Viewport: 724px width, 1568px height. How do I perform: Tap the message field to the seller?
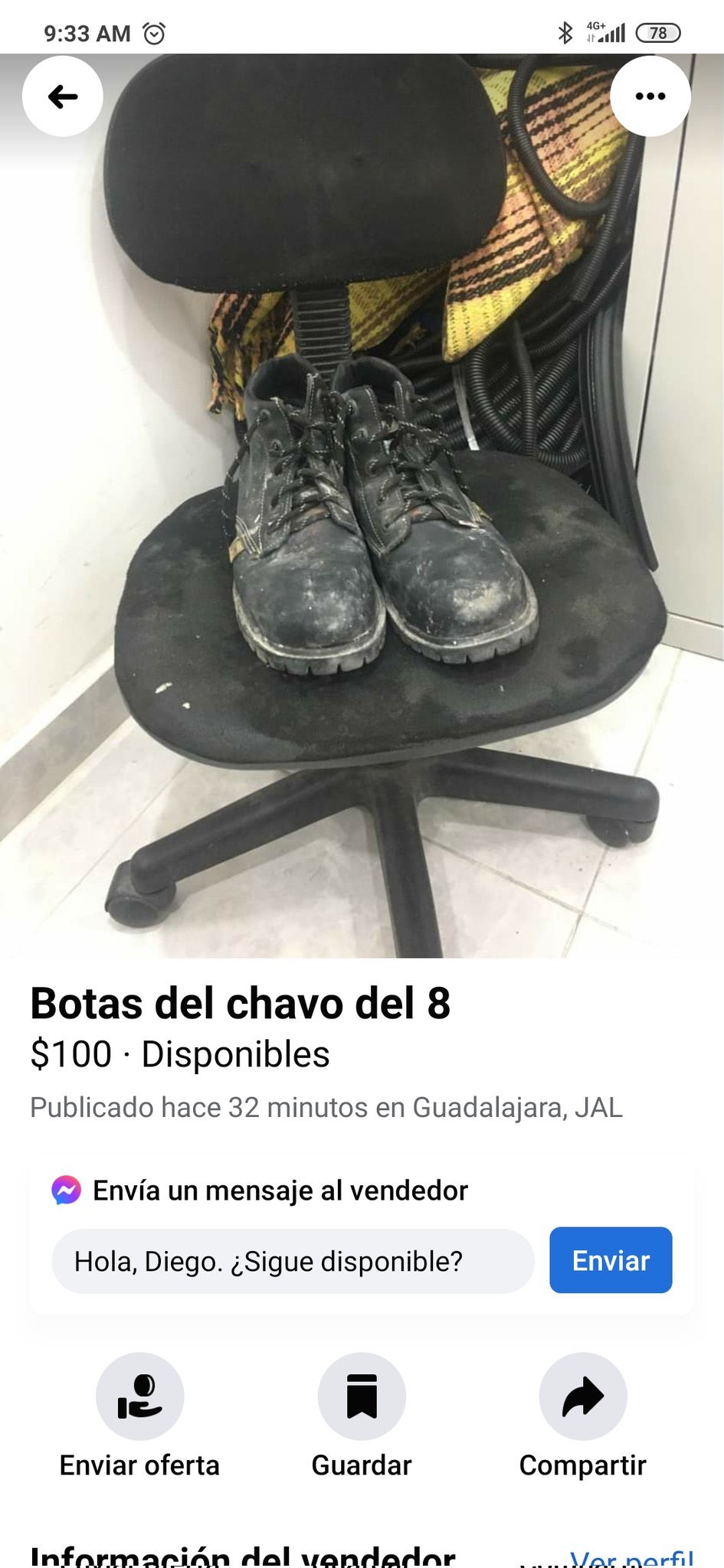[292, 1261]
